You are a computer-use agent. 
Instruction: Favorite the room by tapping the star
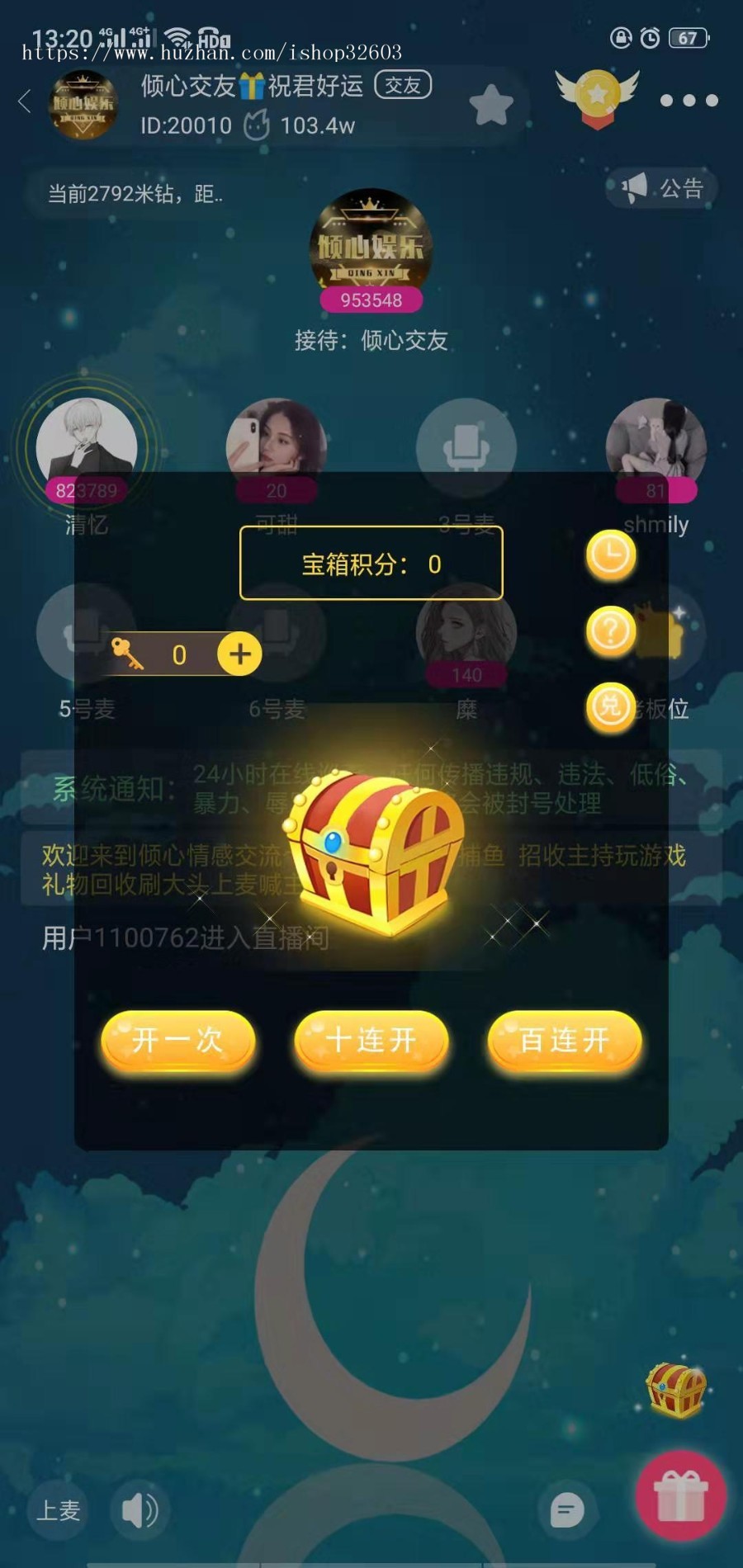pos(490,102)
